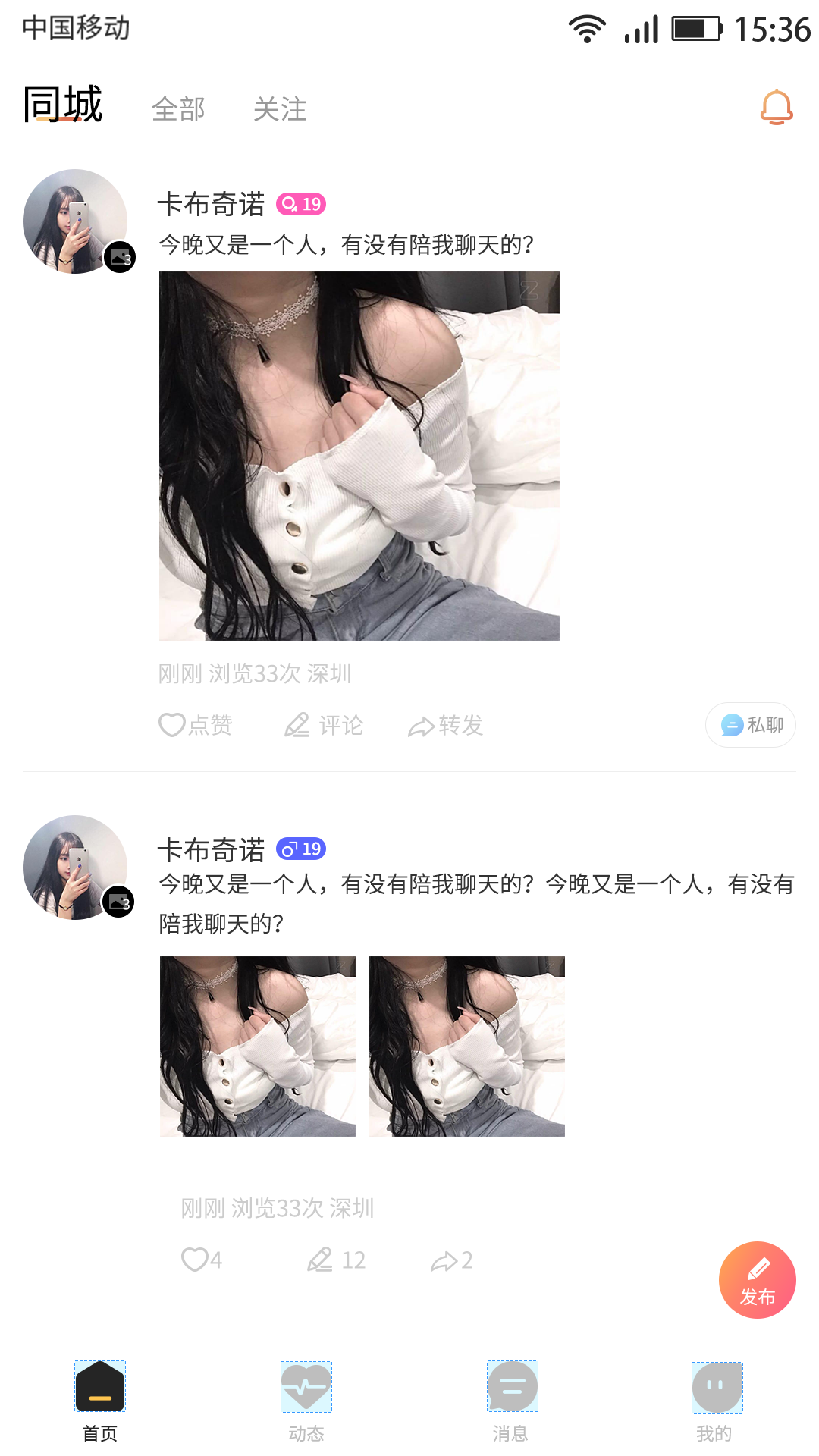Open the large photo in the first post
Viewport: 819px width, 1456px height.
359,456
